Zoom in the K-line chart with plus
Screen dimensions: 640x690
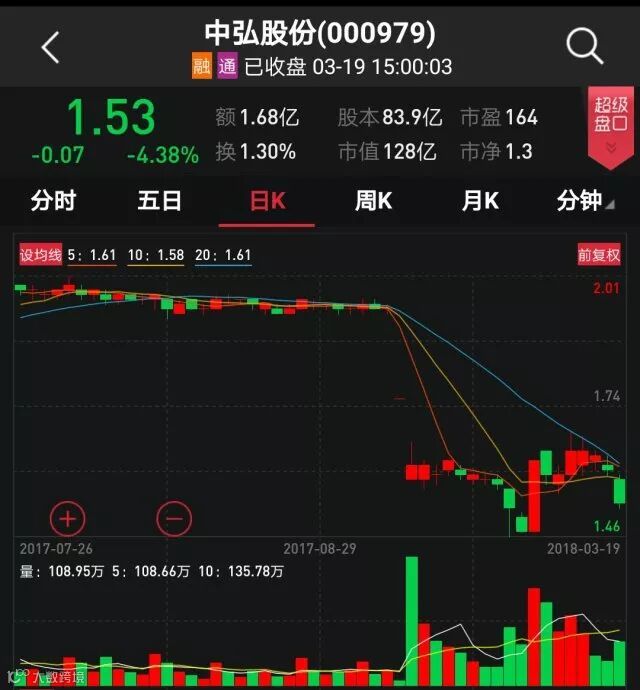(x=68, y=518)
